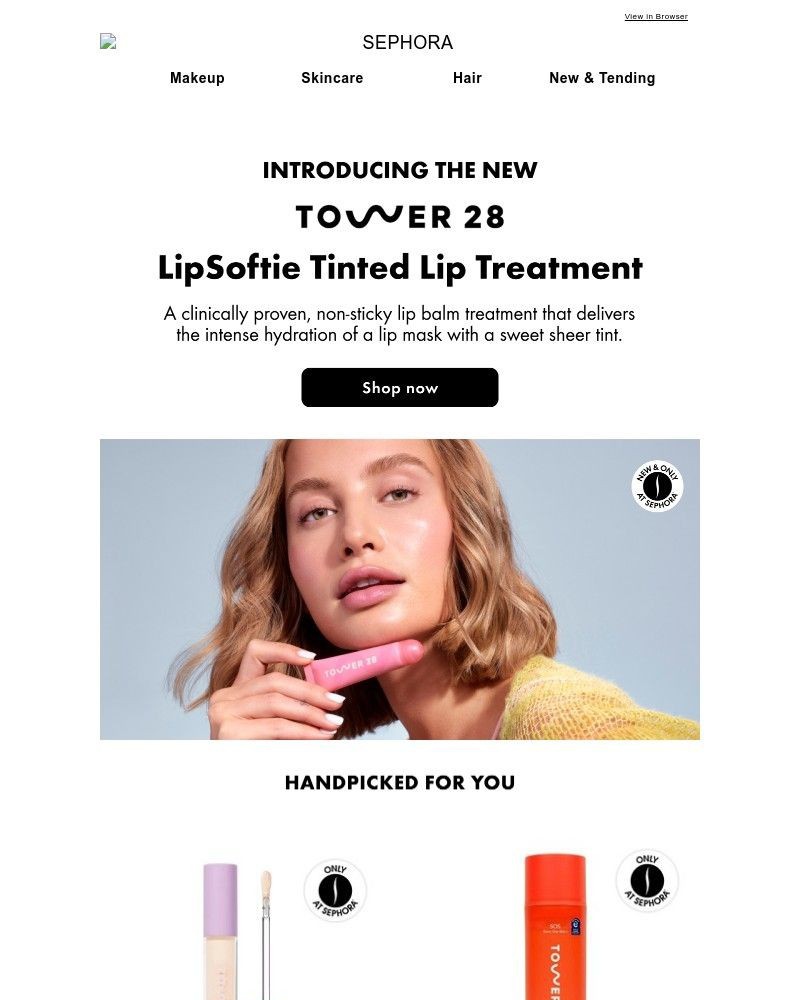This screenshot has width=800, height=1000.
Task: Open the Tower 28 LipSoftie banner image
Action: (x=400, y=590)
